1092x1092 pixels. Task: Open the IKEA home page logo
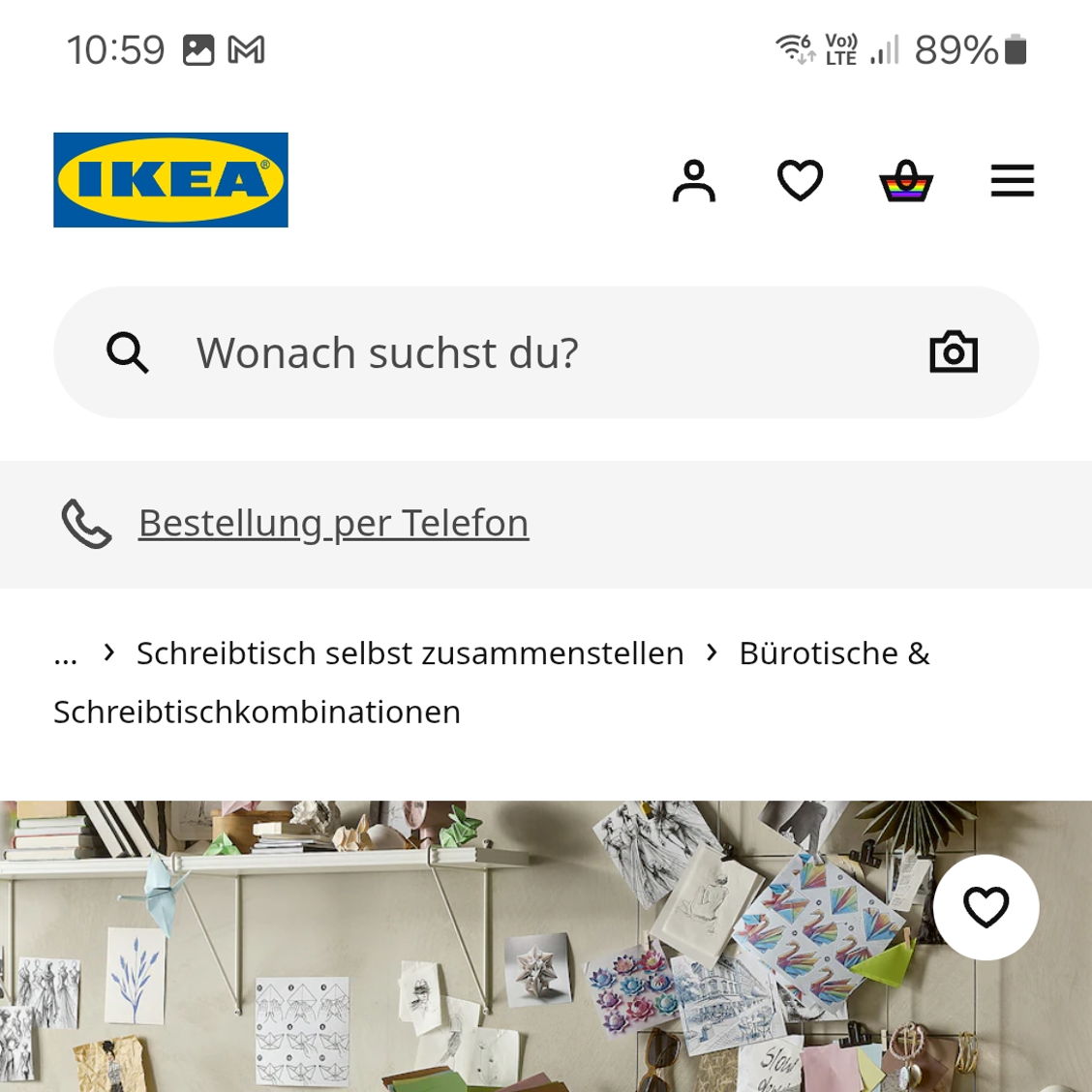pyautogui.click(x=170, y=180)
